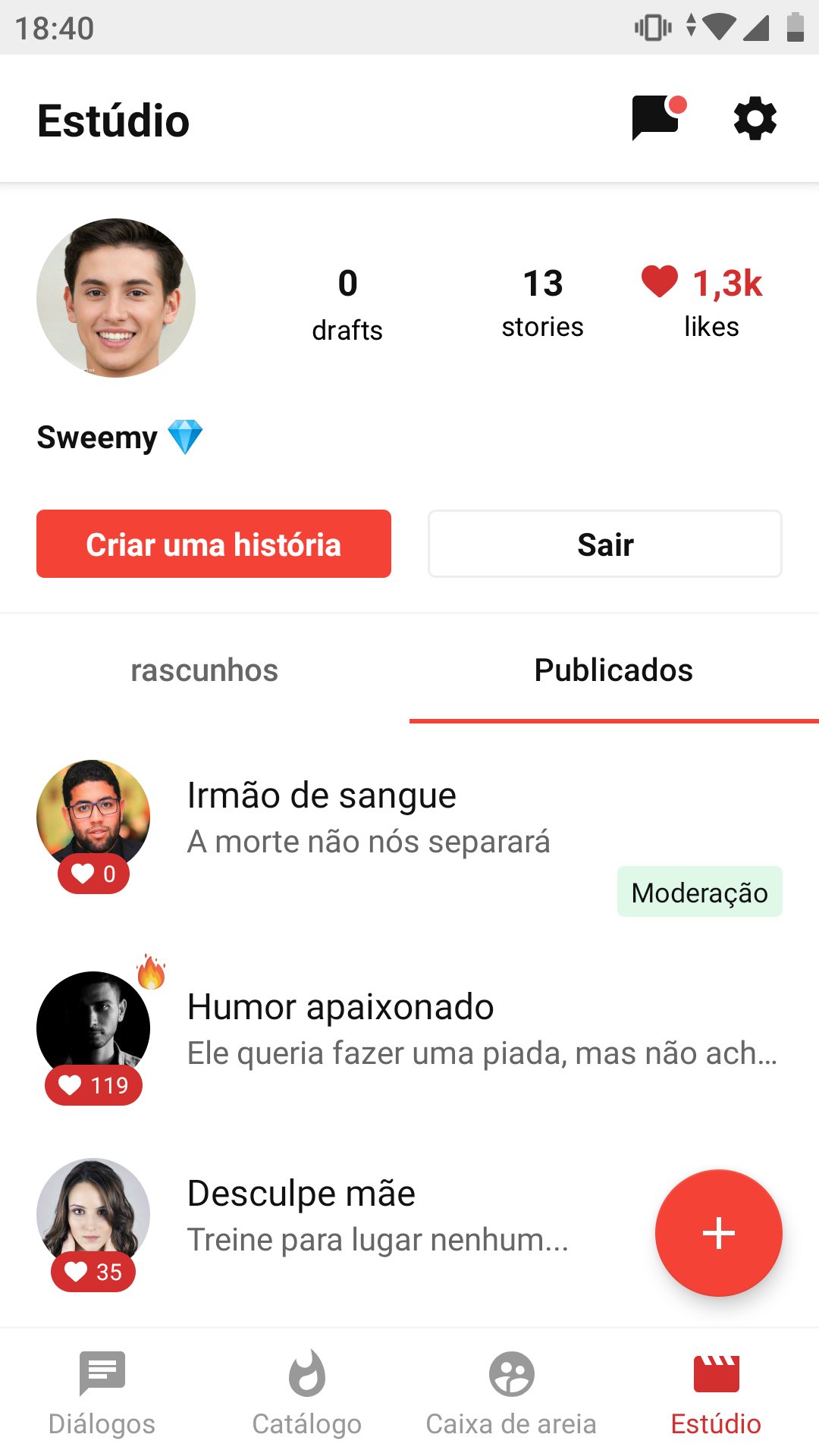Open the settings gear

pyautogui.click(x=755, y=118)
